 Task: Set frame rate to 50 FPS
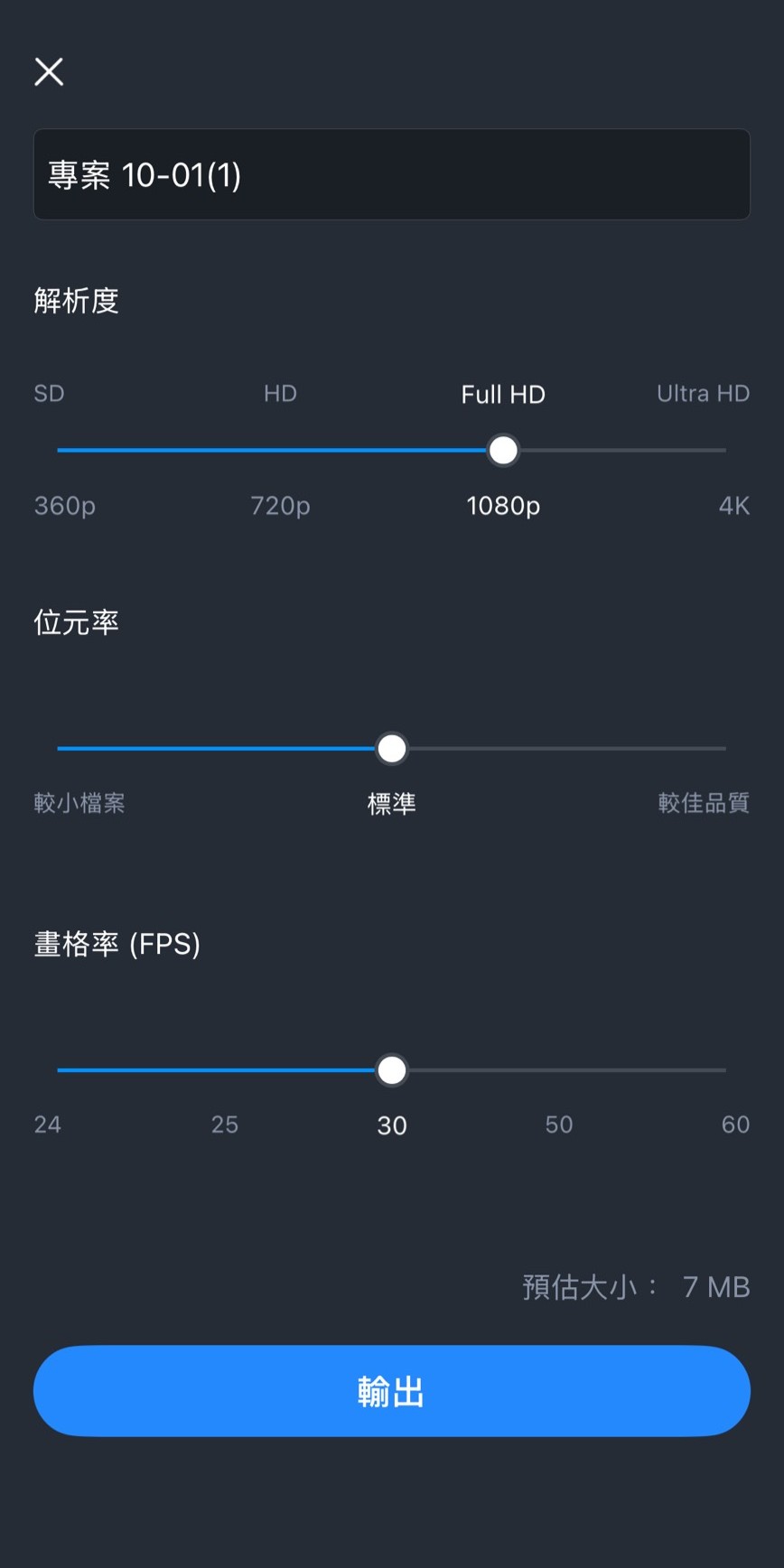tap(558, 1125)
